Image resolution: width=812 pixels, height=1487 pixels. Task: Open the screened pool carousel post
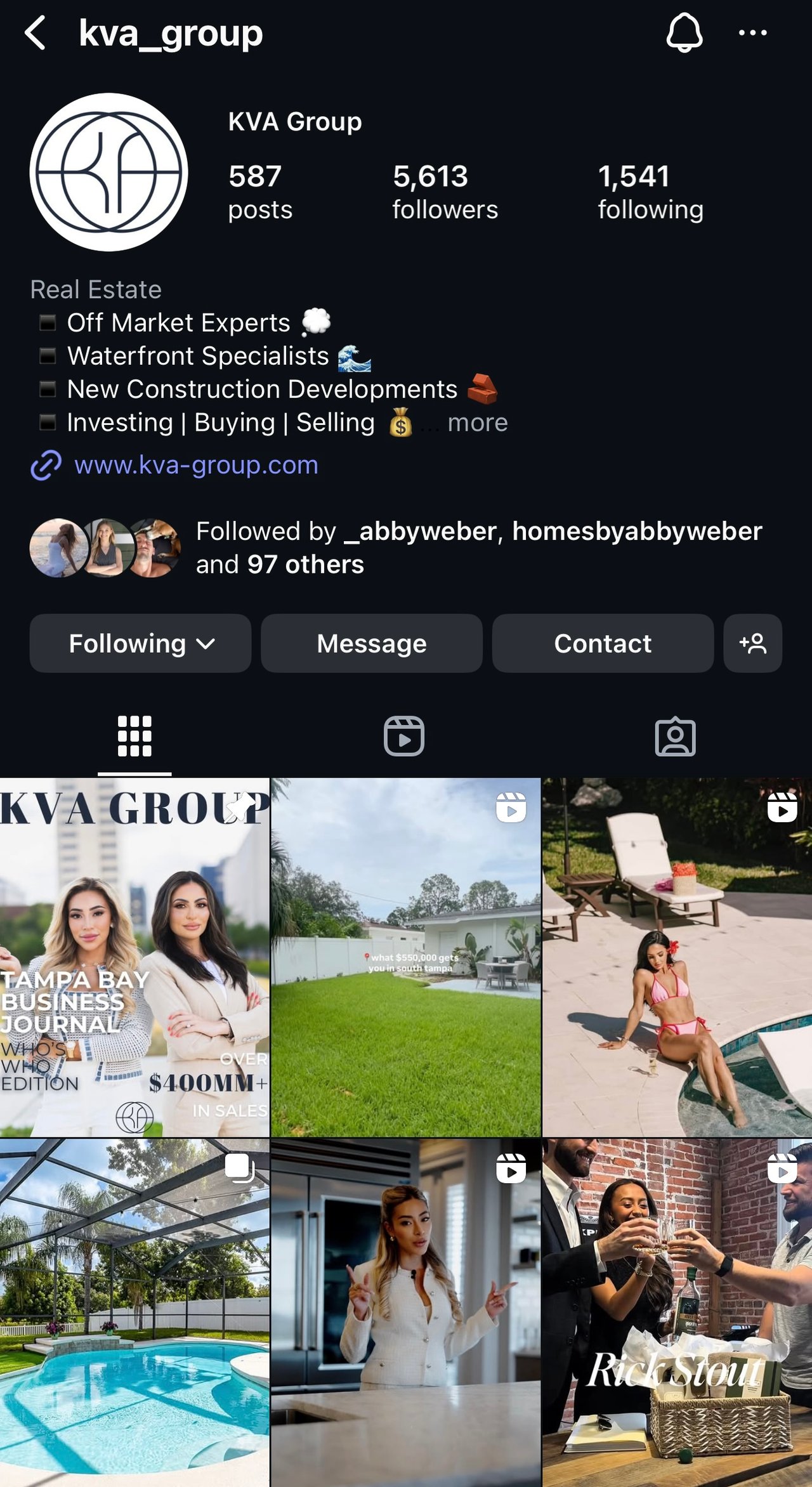134,1313
